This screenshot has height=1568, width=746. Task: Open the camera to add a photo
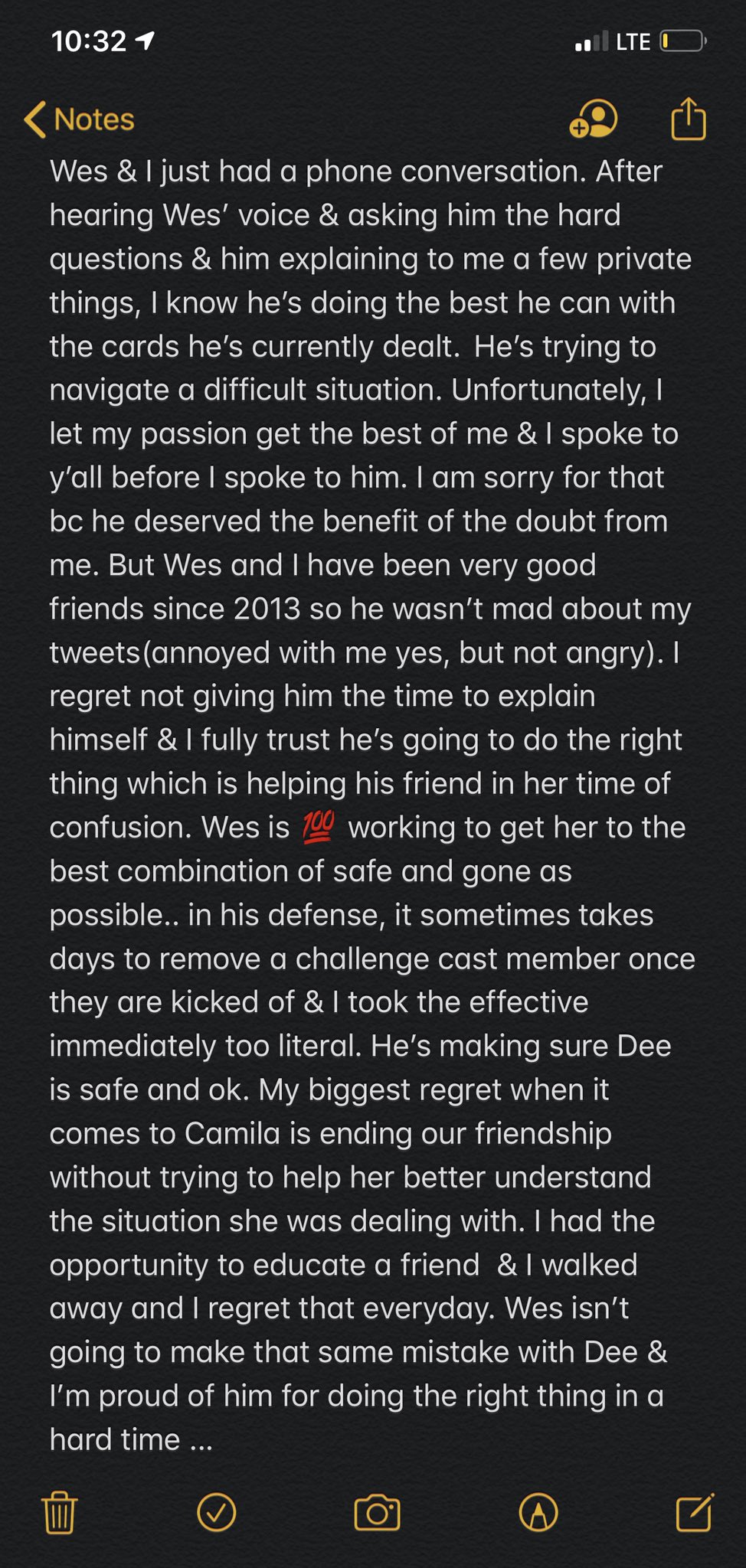377,1512
